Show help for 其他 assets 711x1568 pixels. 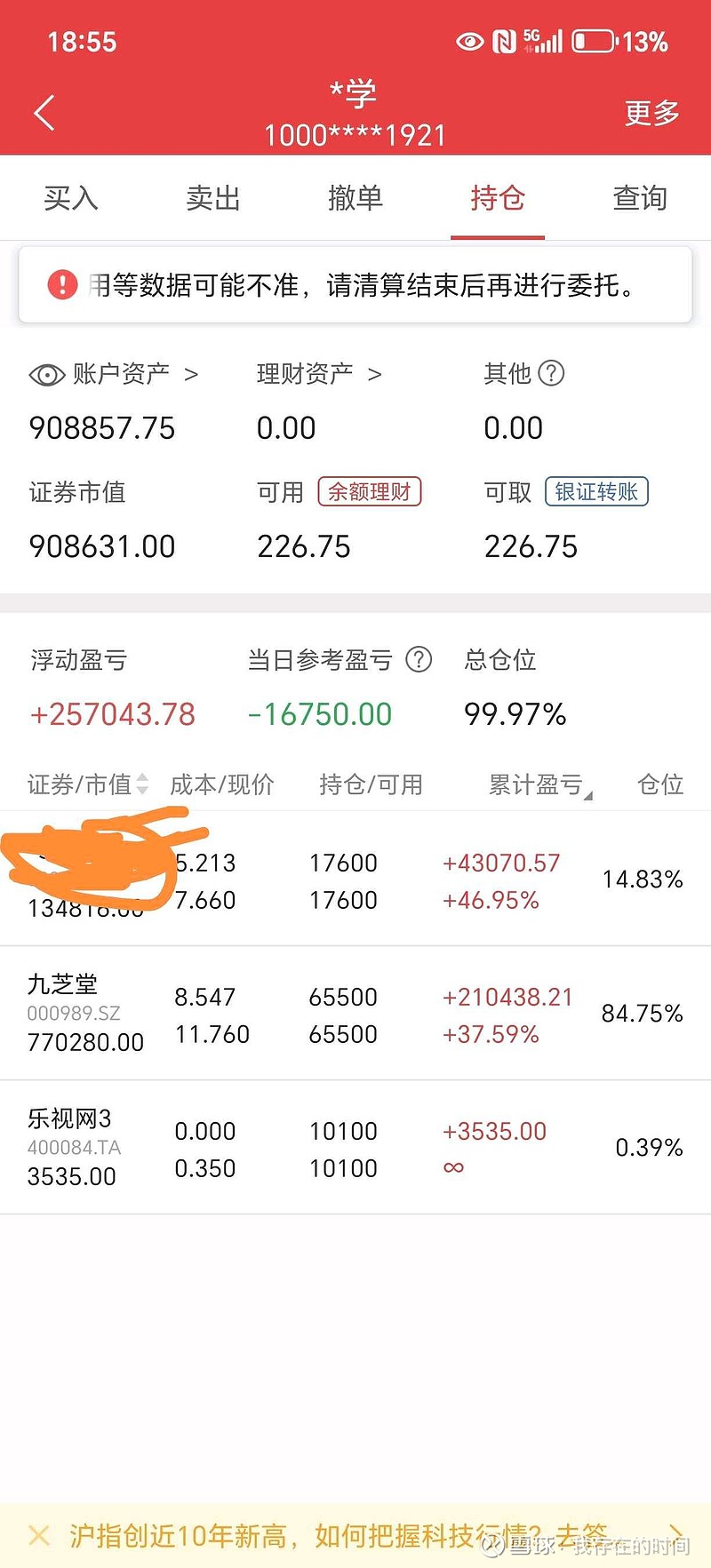[x=551, y=373]
